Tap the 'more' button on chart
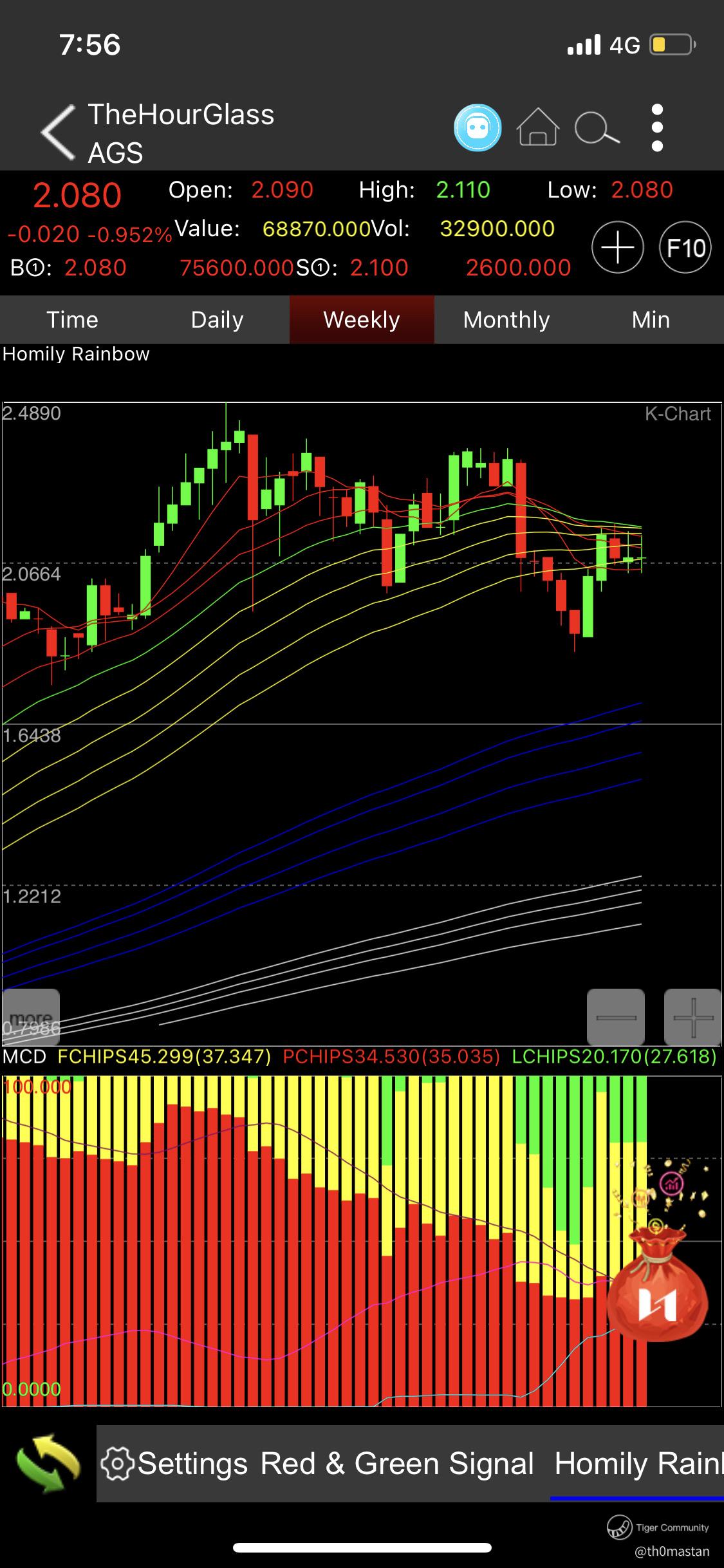This screenshot has width=724, height=1568. (x=32, y=1017)
